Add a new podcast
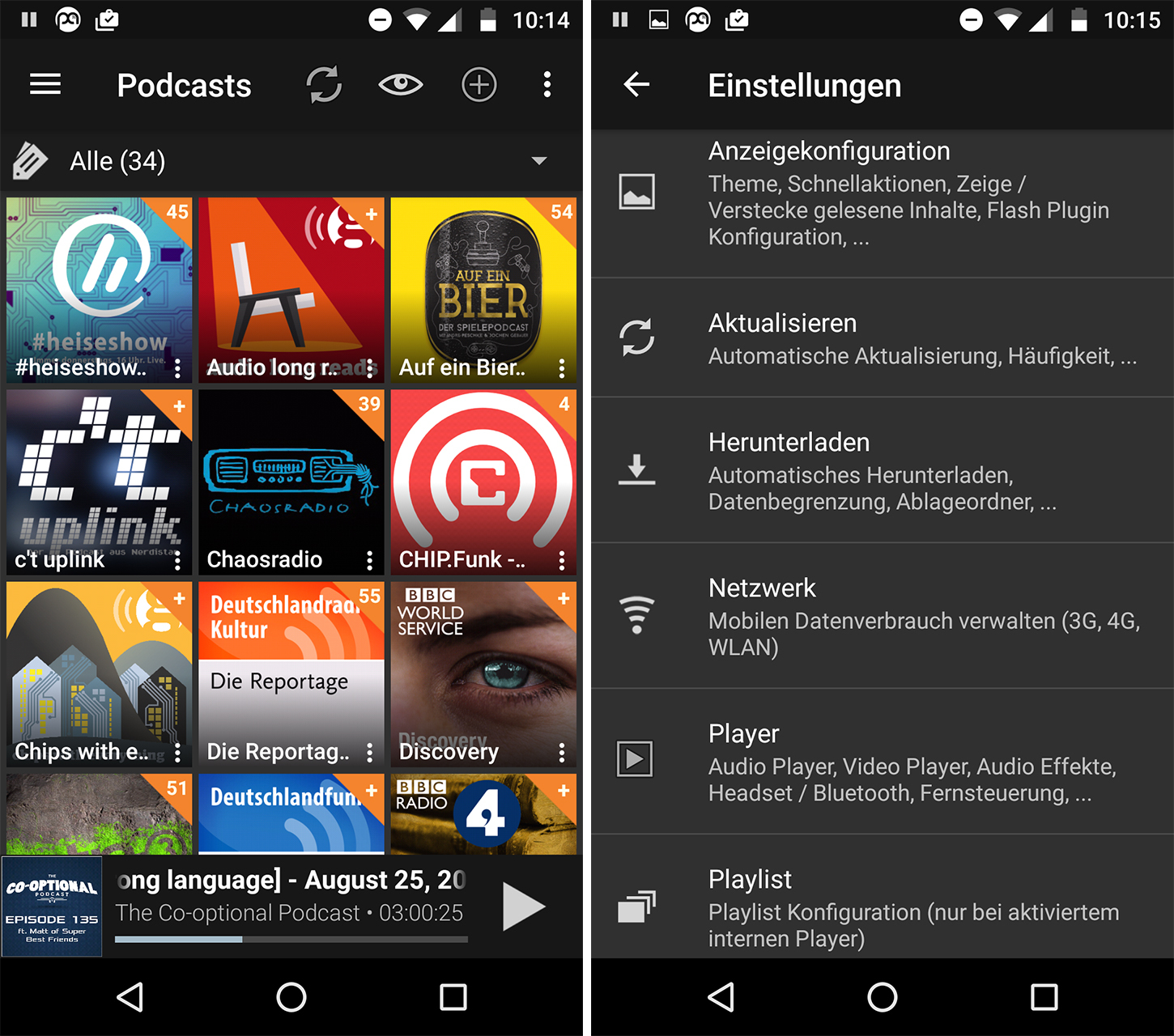 pyautogui.click(x=479, y=84)
